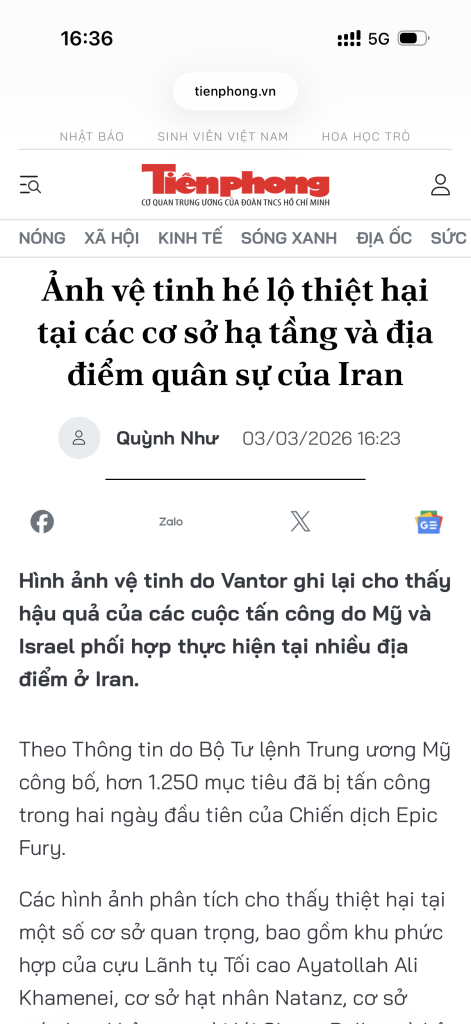Share the article on Facebook
Screen dimensions: 471x1024
pos(42,522)
